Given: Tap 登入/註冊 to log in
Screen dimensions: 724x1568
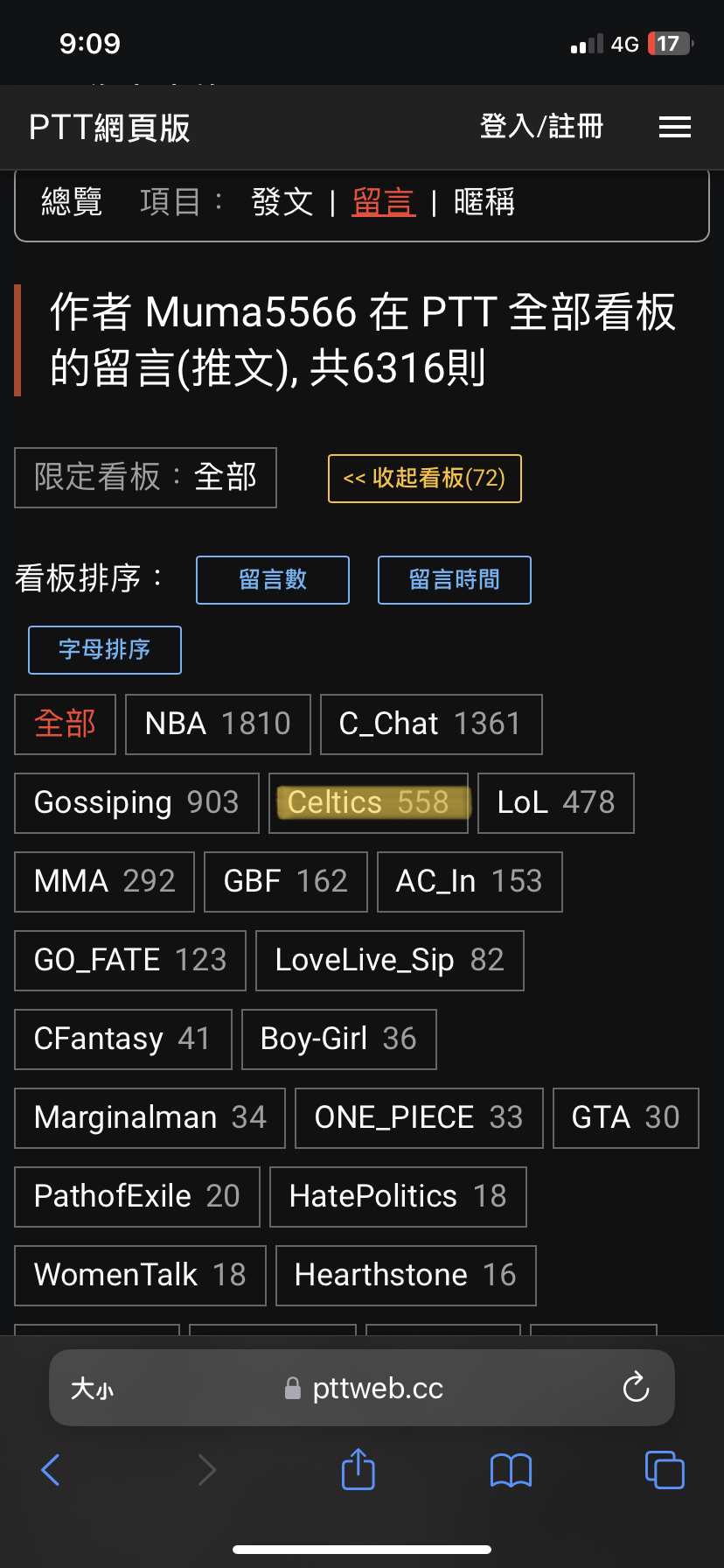Looking at the screenshot, I should tap(541, 127).
